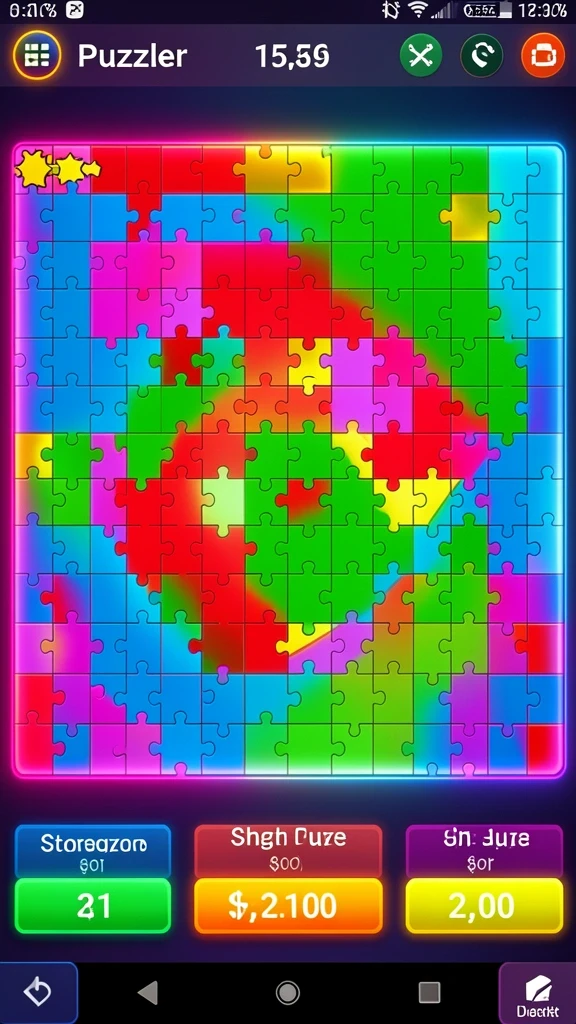Open the grid menu icon beside Puzzler
The width and height of the screenshot is (576, 1024).
point(37,56)
